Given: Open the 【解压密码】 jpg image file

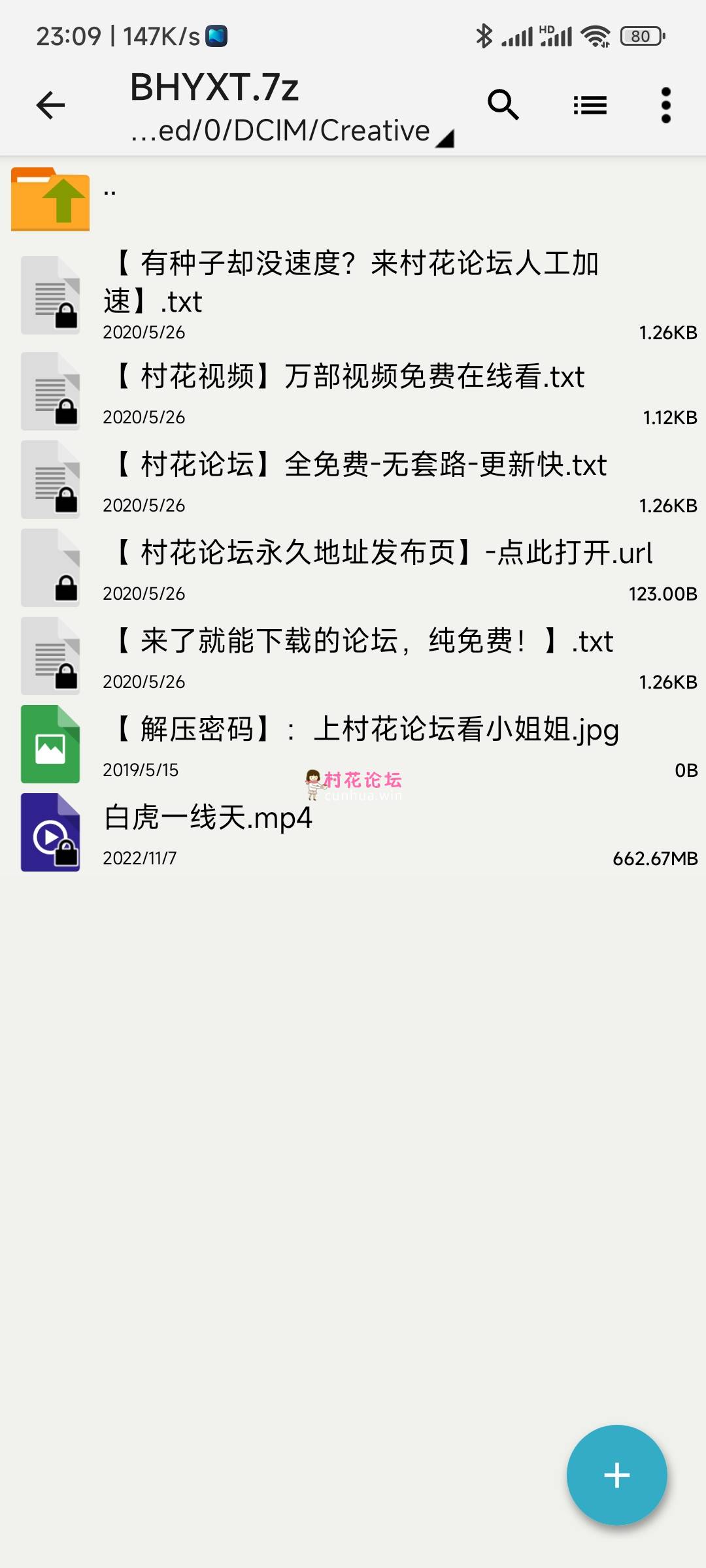Looking at the screenshot, I should click(353, 745).
